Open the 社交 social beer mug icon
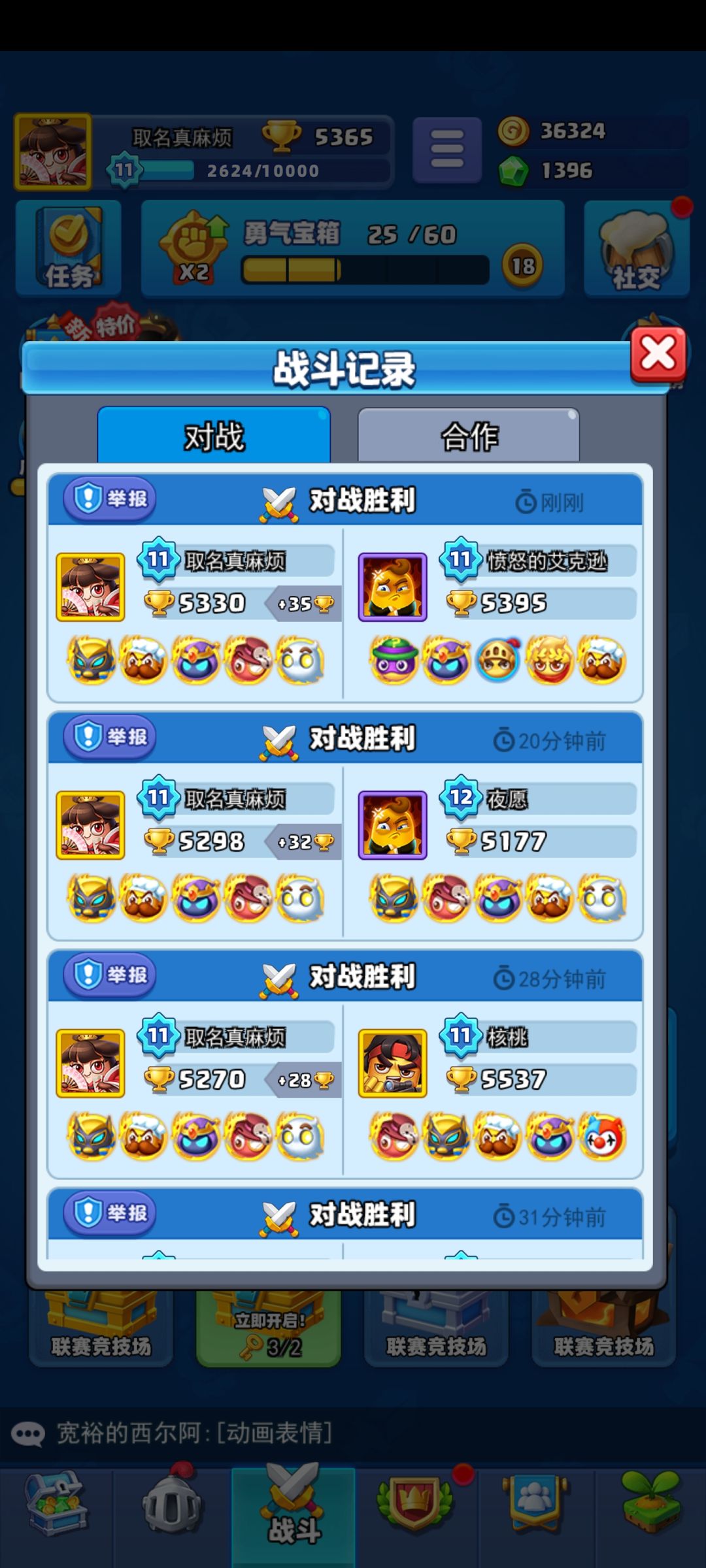 click(635, 247)
